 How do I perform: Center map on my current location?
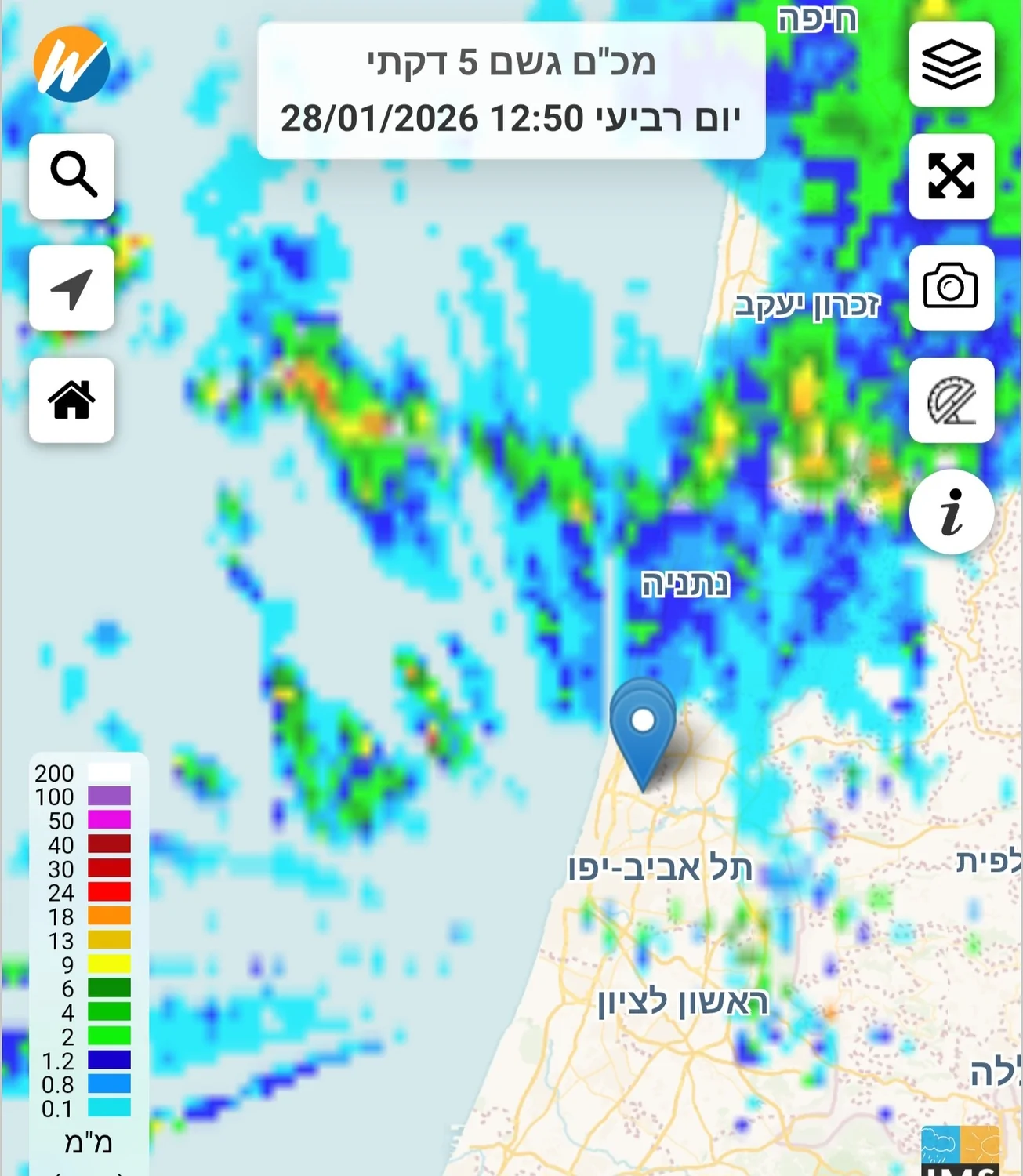(x=72, y=289)
